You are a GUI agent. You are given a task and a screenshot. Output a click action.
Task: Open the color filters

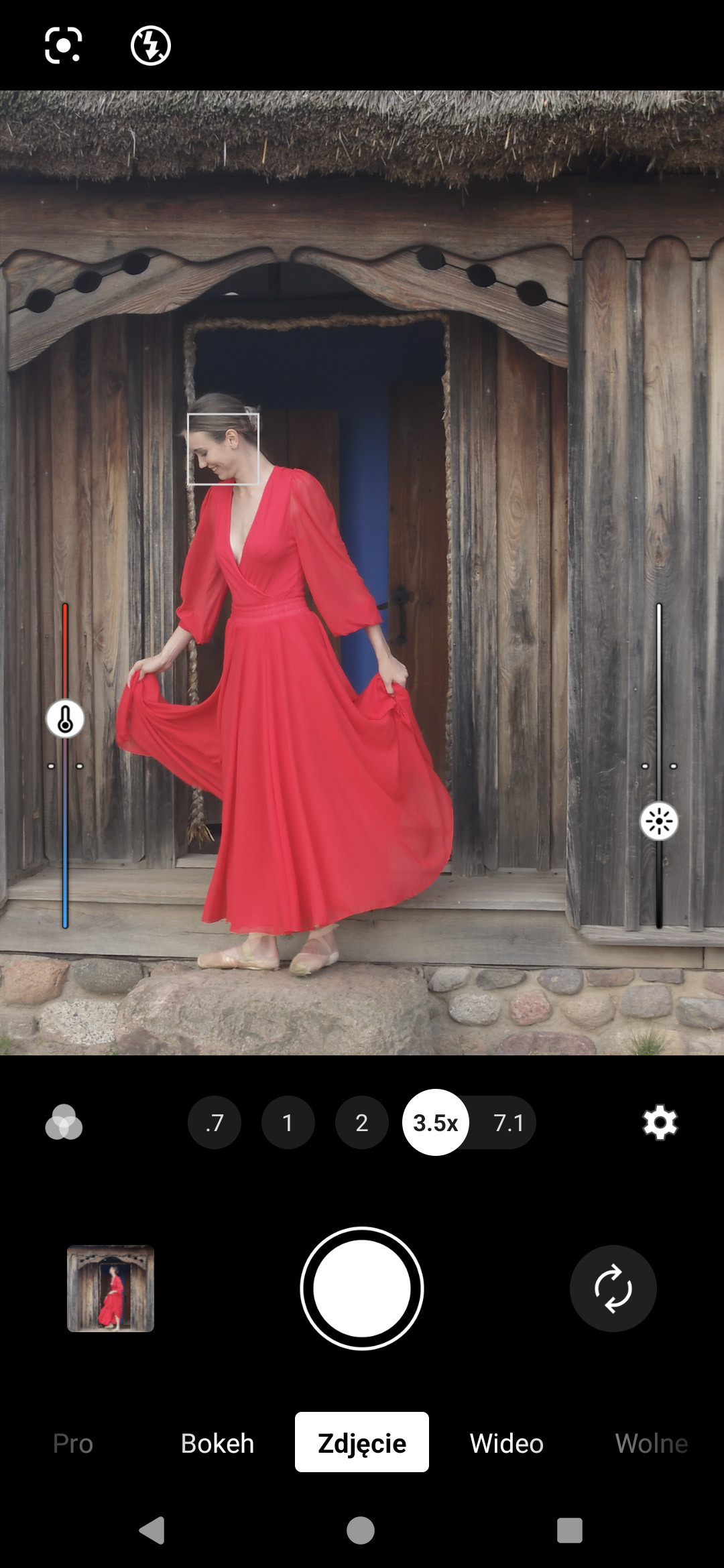coord(64,1122)
